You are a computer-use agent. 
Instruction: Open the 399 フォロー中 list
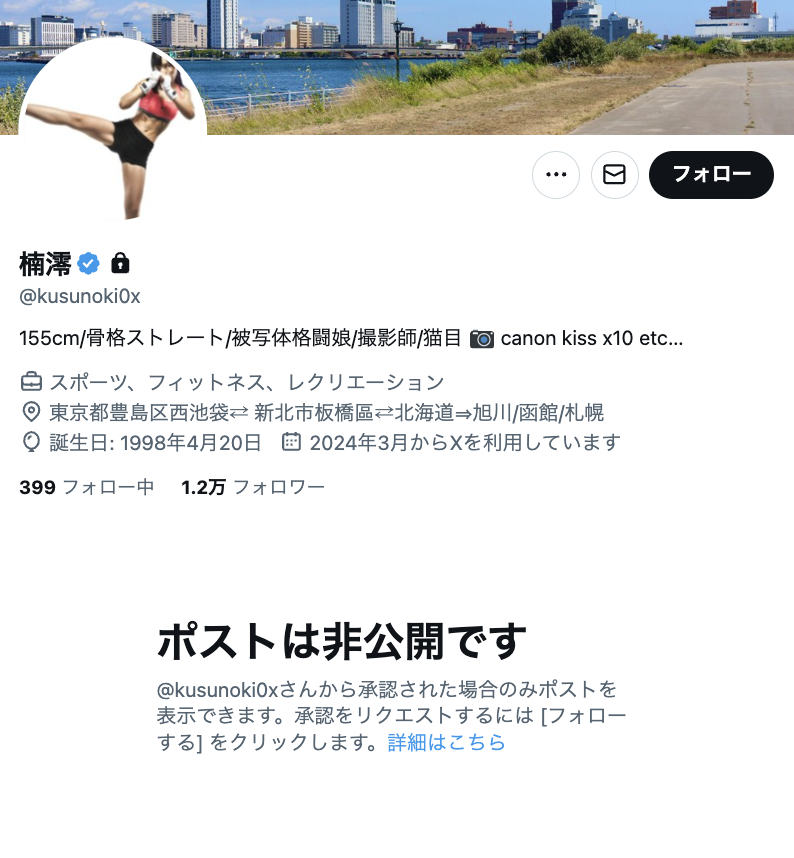(87, 488)
